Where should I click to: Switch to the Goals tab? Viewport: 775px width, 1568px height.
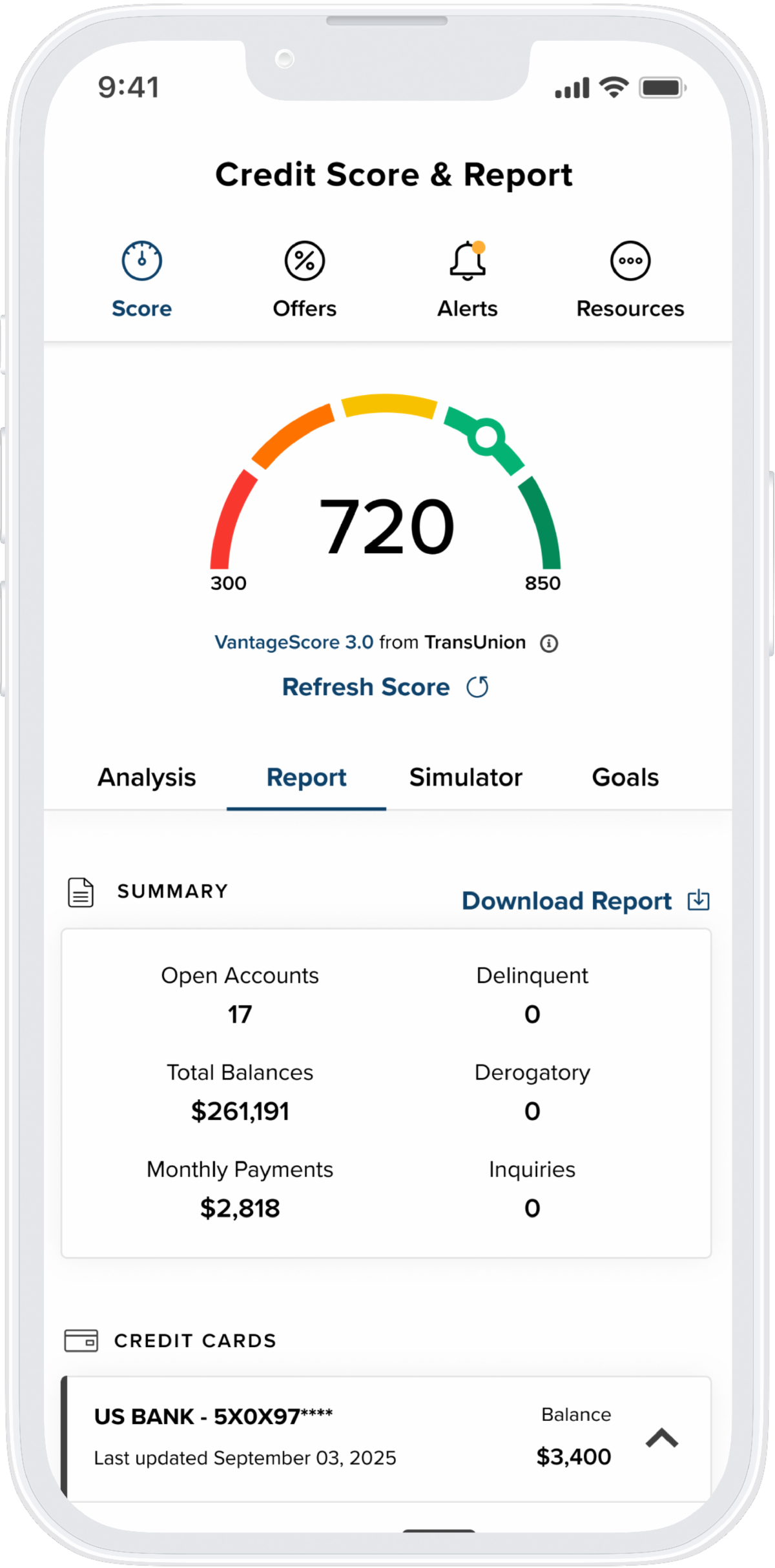click(625, 777)
